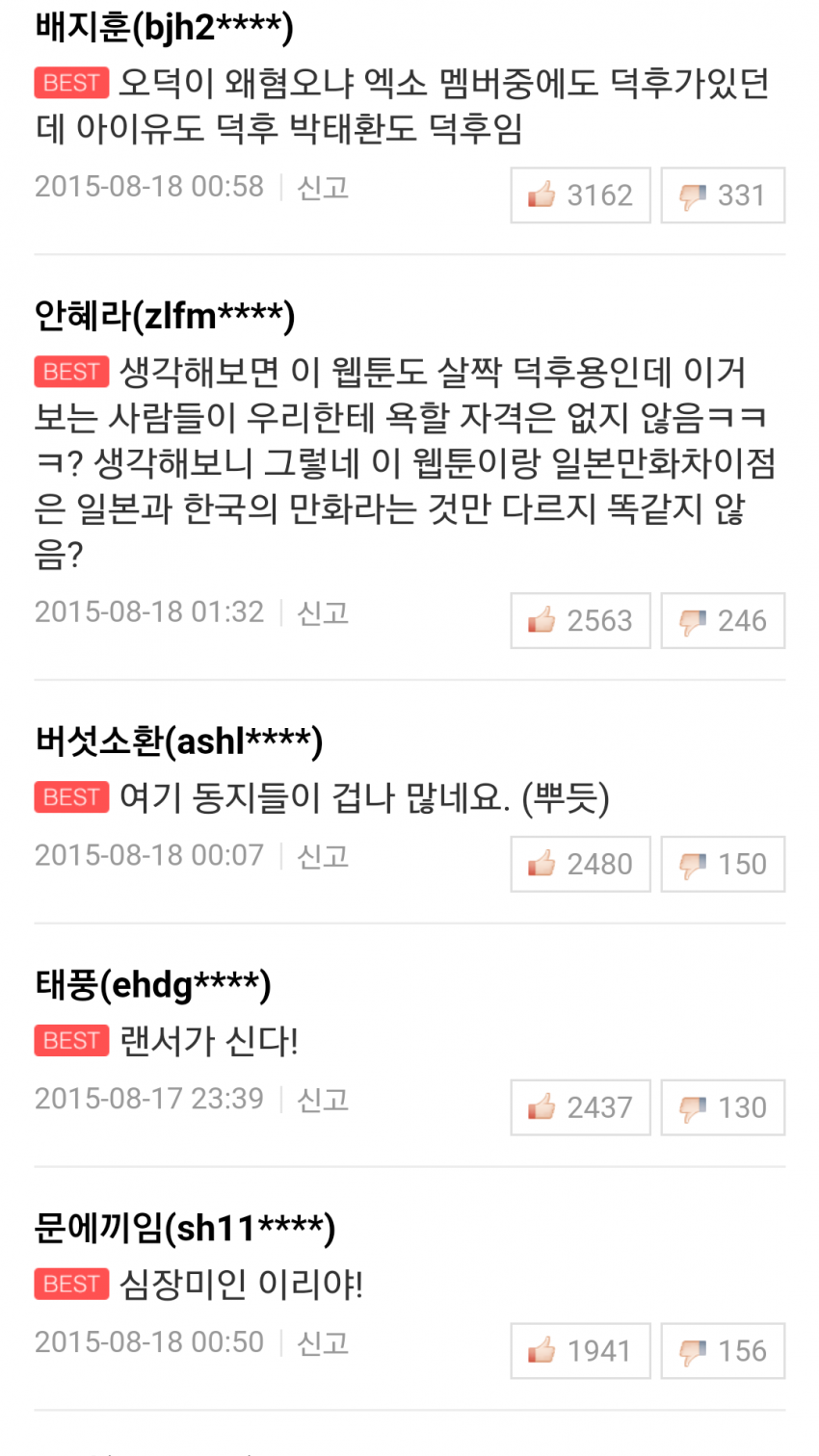Downvote 안혜라's comment showing 246
Image resolution: width=819 pixels, height=1456 pixels.
point(723,621)
